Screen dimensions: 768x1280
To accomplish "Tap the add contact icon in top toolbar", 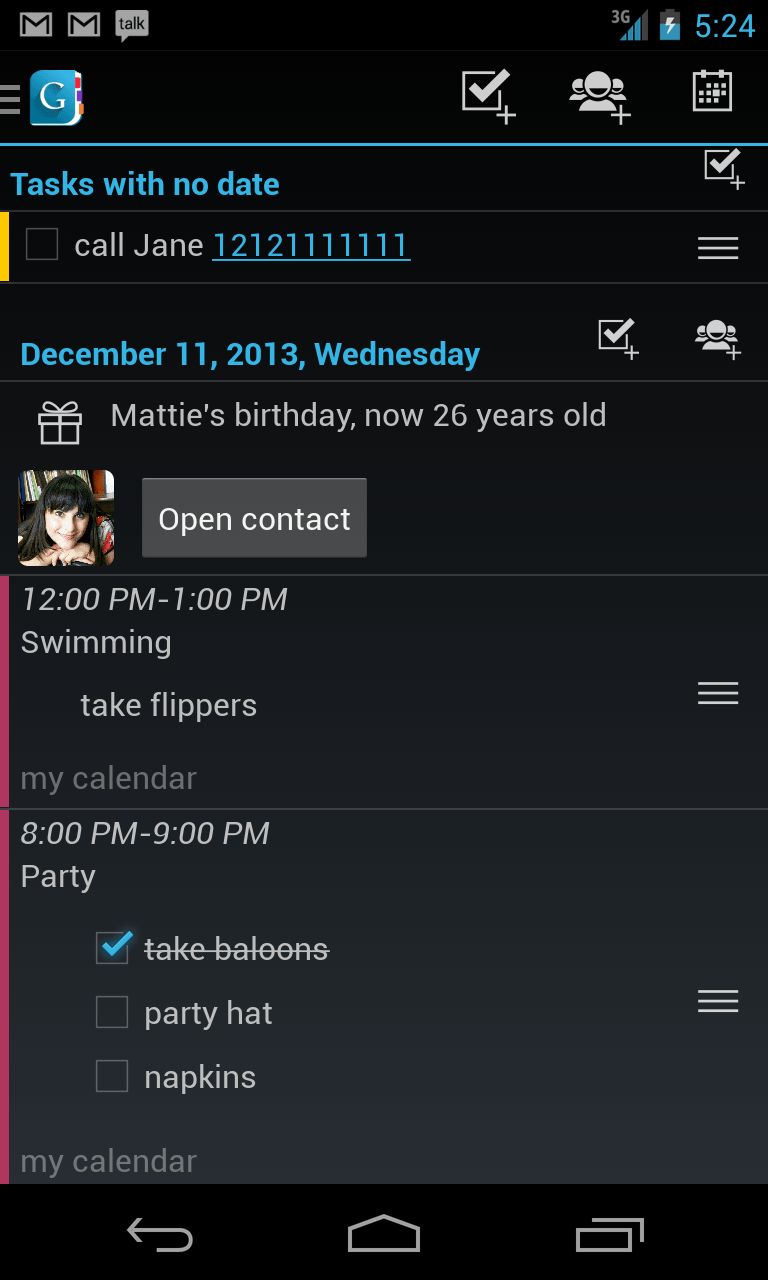I will coord(599,95).
